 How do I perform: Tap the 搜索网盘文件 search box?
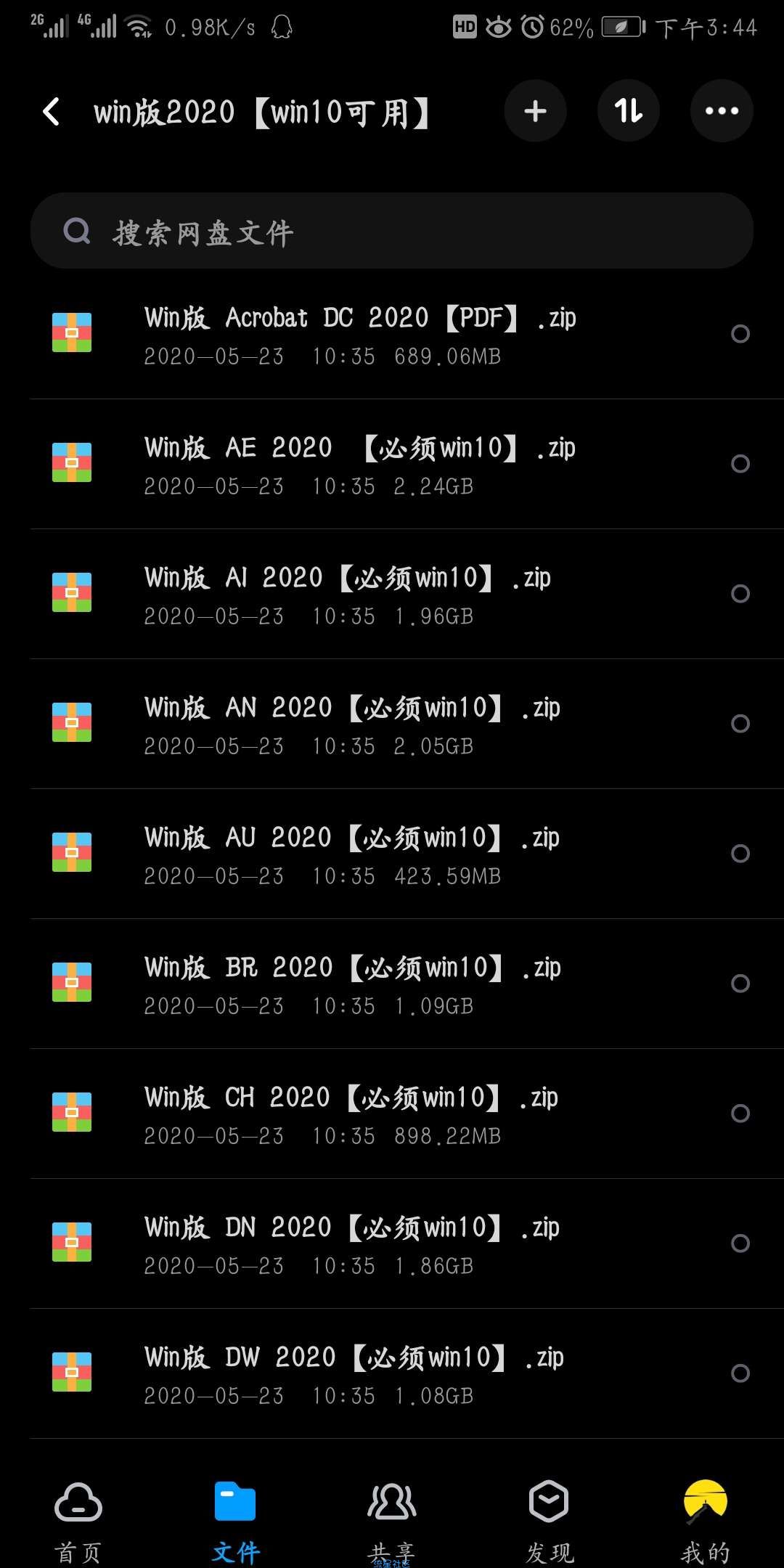pos(392,231)
